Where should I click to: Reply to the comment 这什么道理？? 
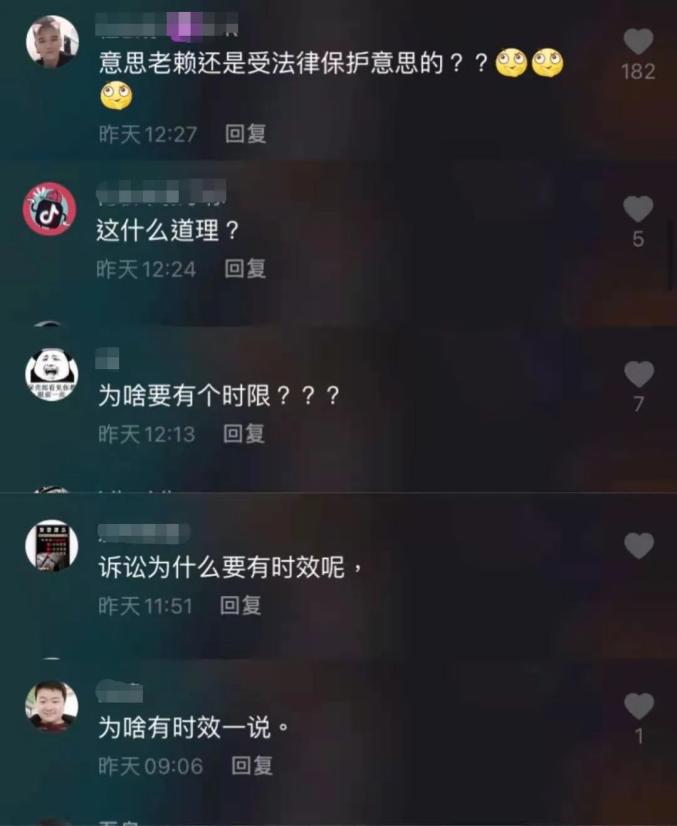(245, 268)
